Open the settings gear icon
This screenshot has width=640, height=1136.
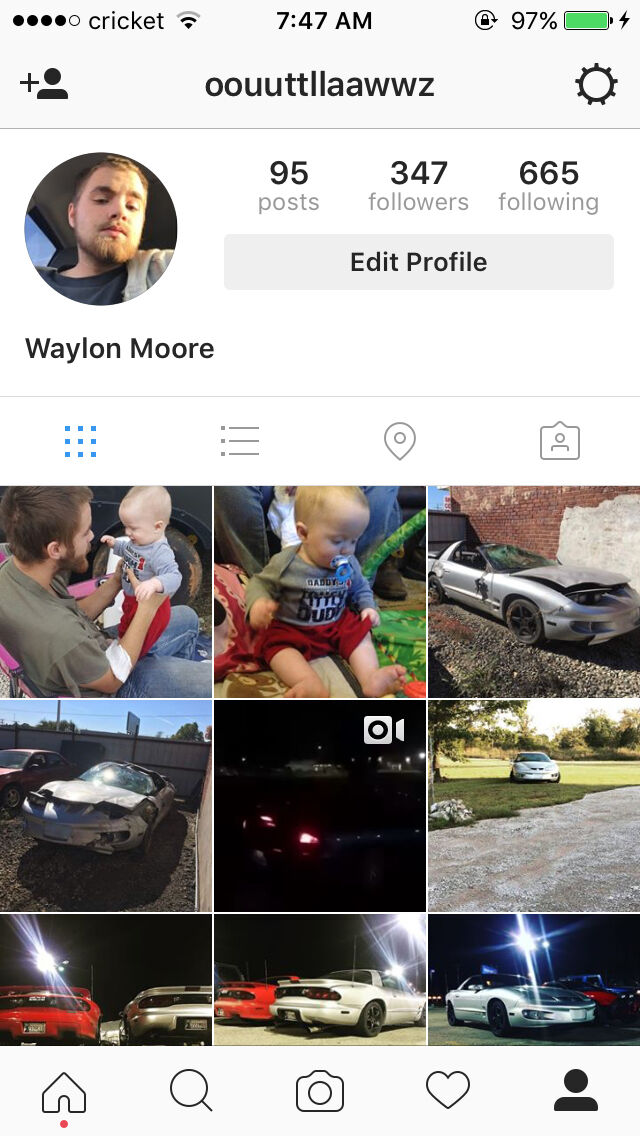(x=596, y=85)
